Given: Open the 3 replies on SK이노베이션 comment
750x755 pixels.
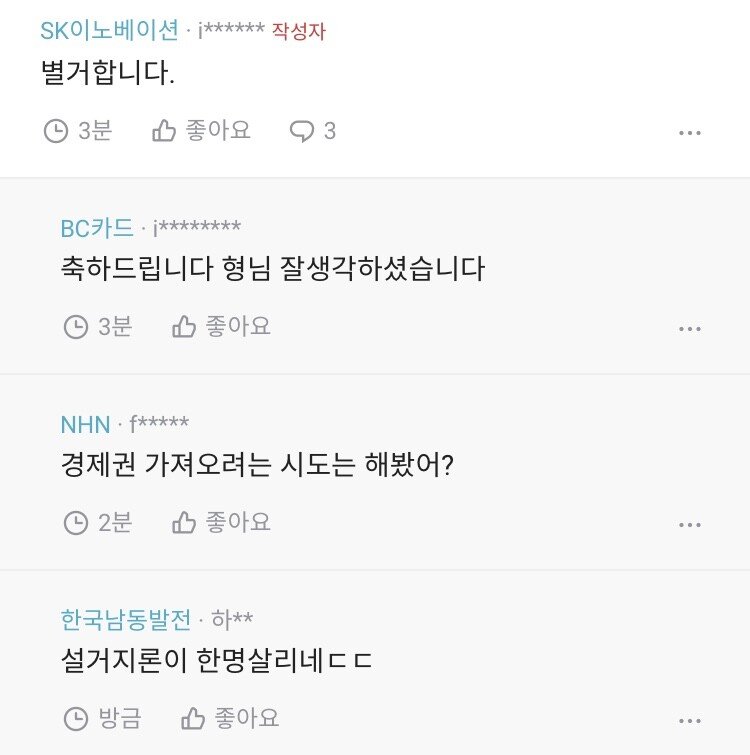Looking at the screenshot, I should point(313,131).
